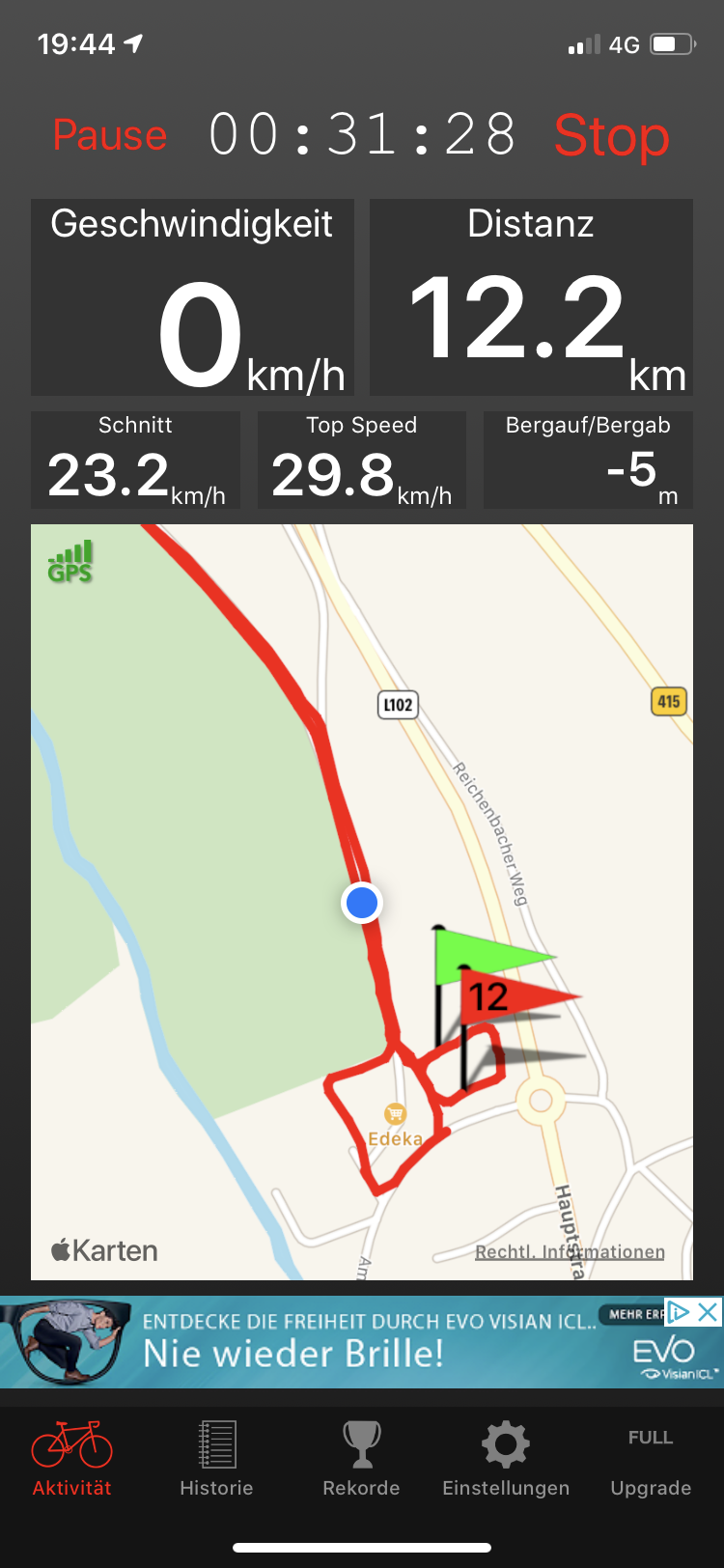This screenshot has height=1568, width=724.
Task: Pause the cycling activity
Action: [x=110, y=135]
